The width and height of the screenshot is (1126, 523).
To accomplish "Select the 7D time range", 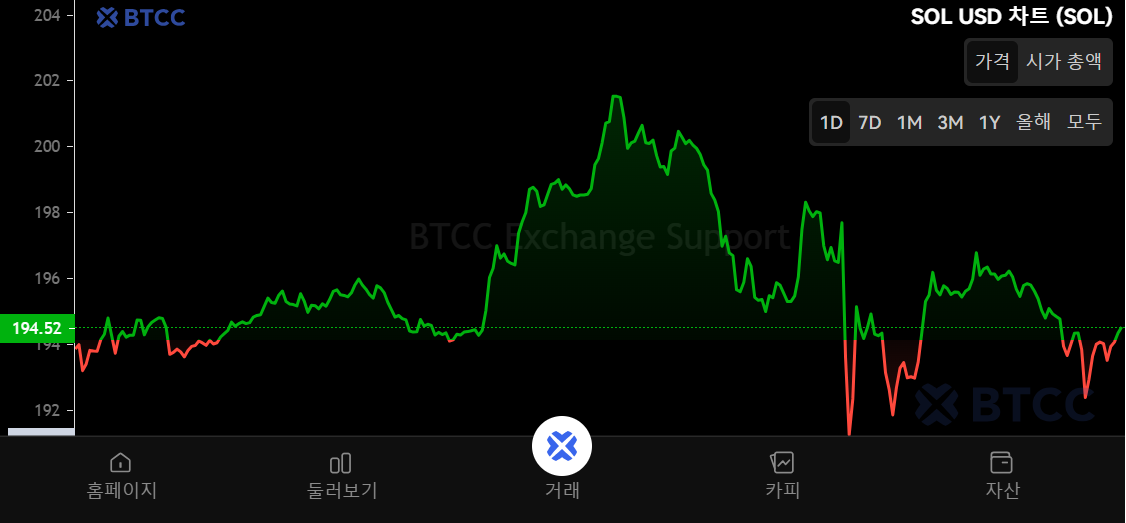I will click(x=870, y=123).
